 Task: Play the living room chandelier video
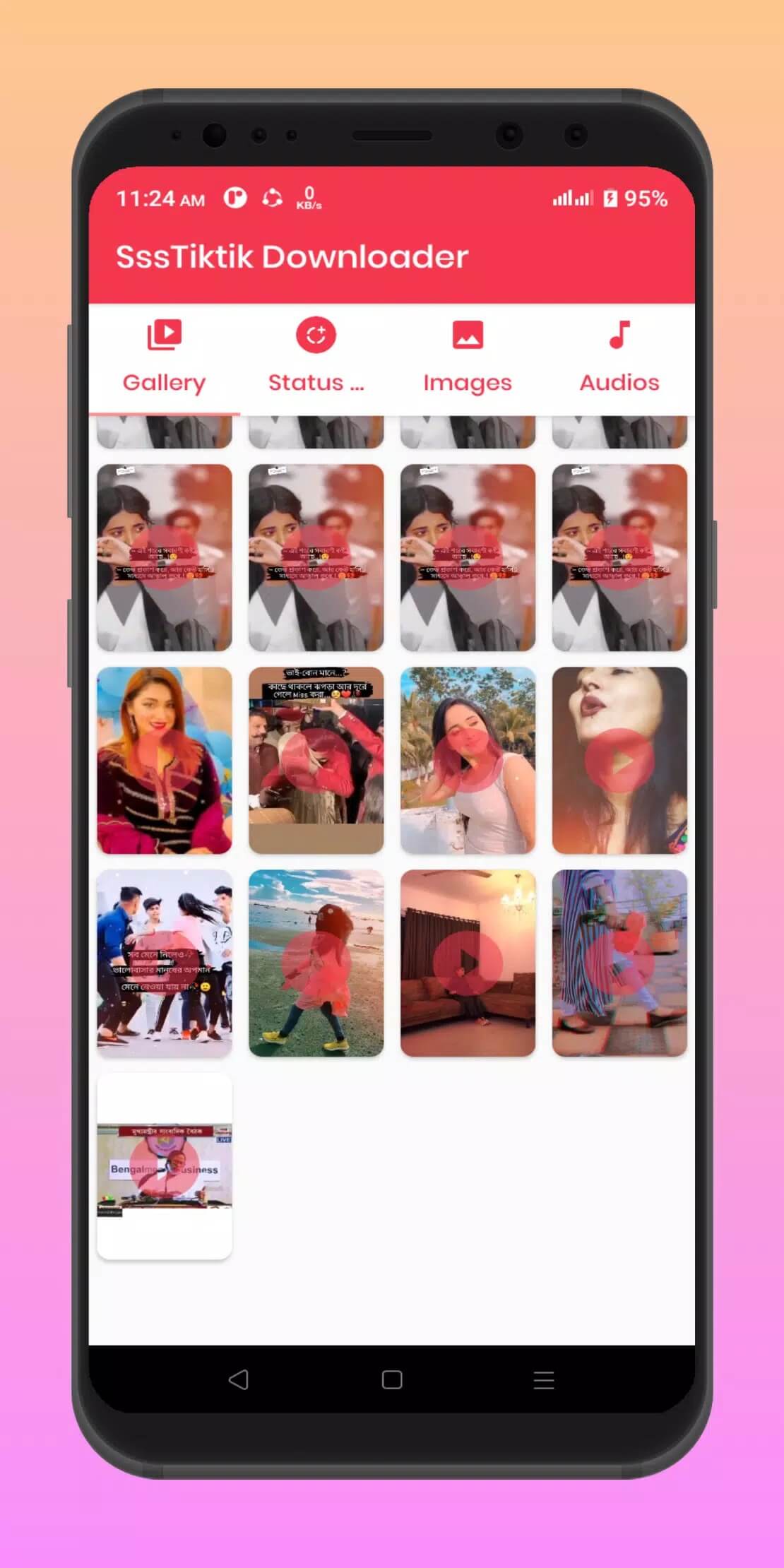(468, 963)
